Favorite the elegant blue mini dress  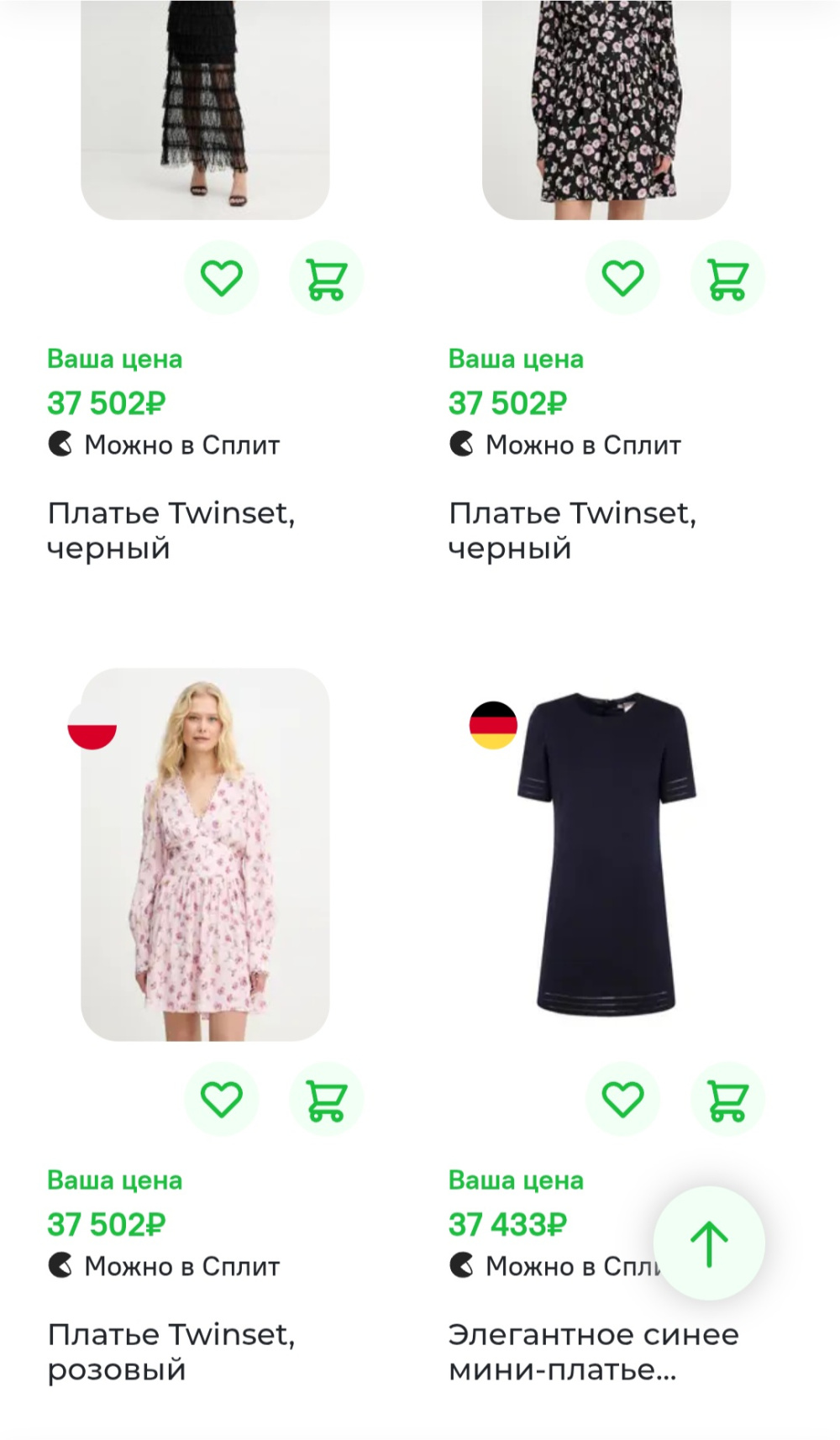(x=622, y=1099)
